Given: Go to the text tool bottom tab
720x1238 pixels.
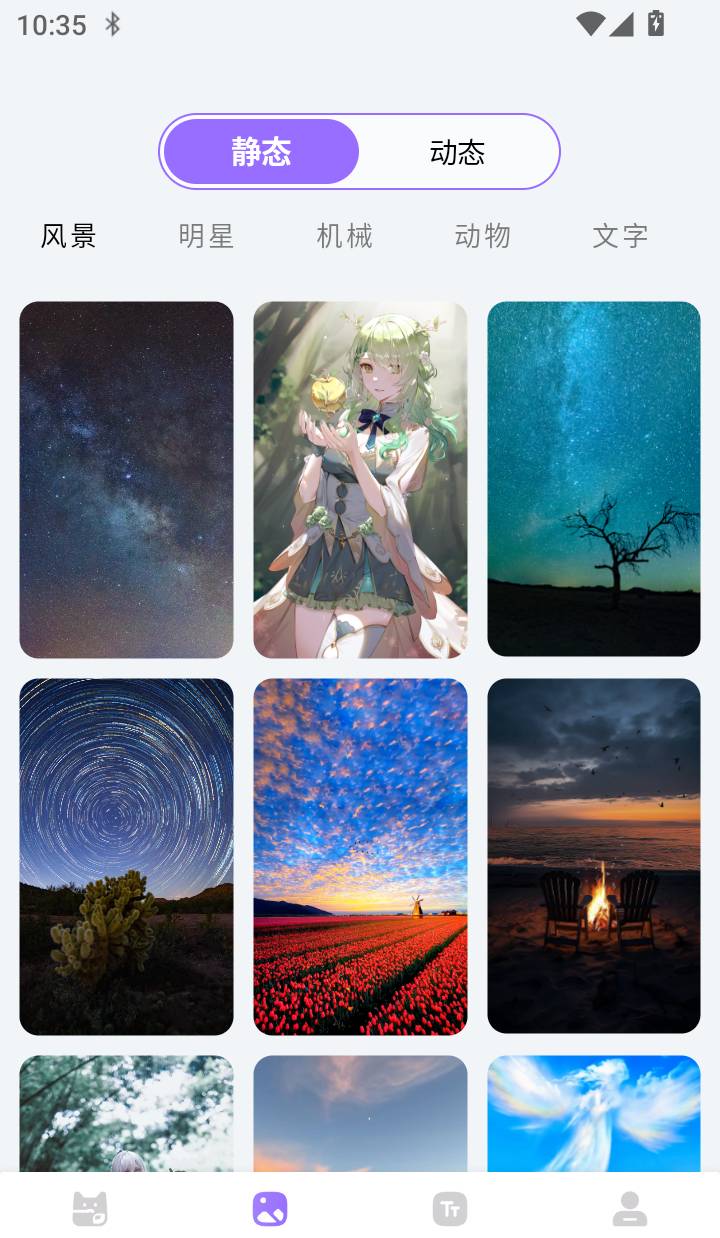Looking at the screenshot, I should tap(450, 1208).
